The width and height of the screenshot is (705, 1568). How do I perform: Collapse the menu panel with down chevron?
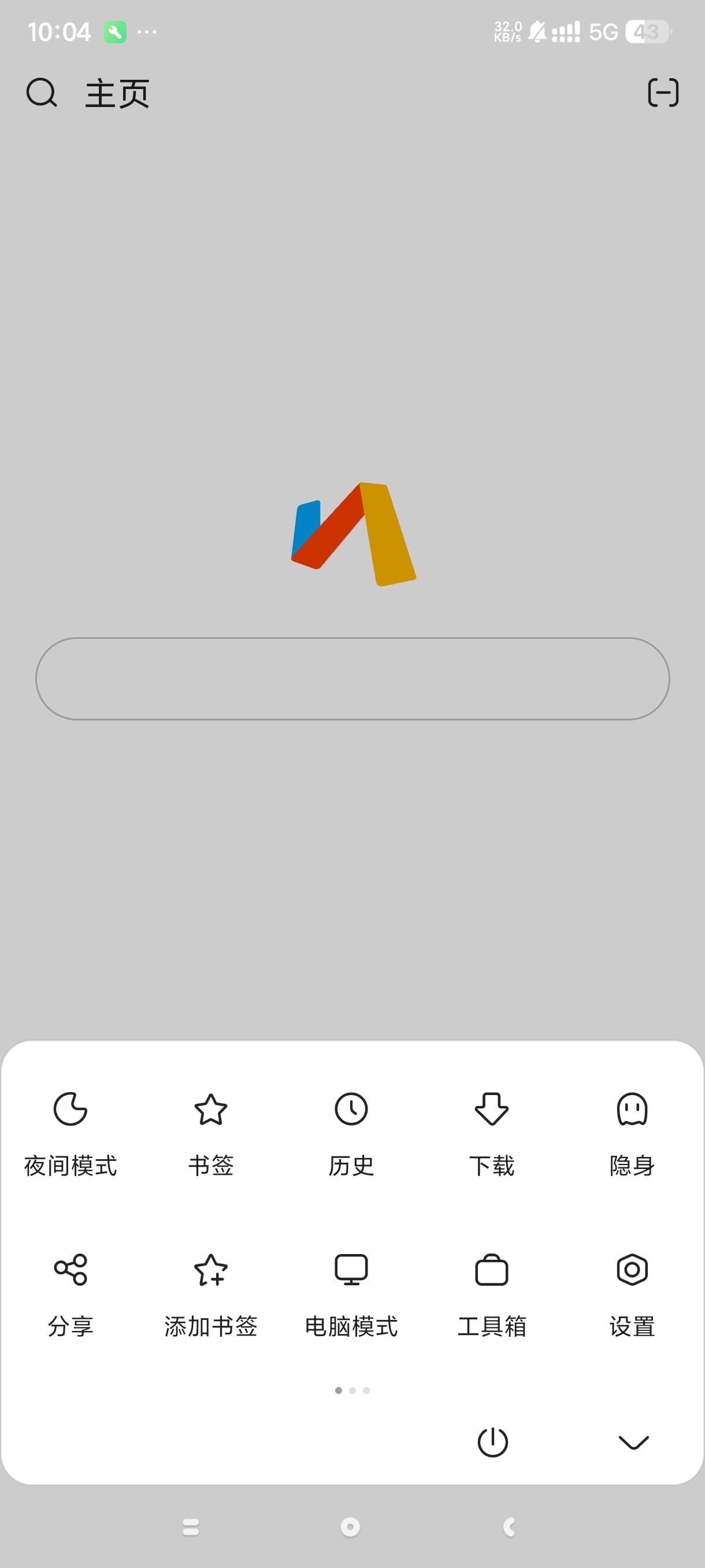633,1441
